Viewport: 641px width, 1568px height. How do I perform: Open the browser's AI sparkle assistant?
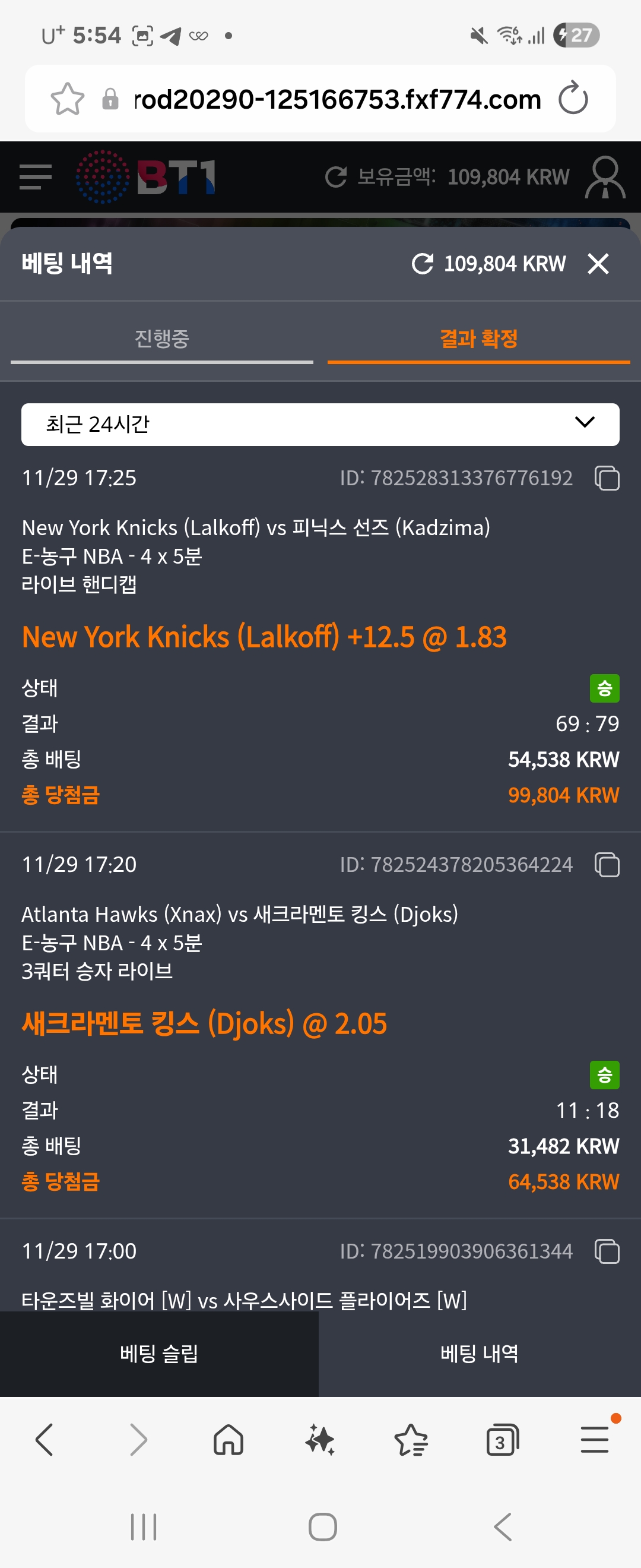tap(320, 1440)
